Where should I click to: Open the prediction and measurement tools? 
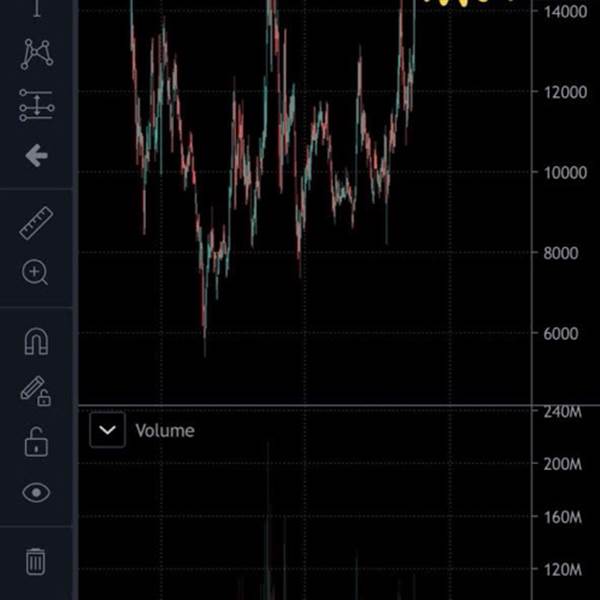[36, 105]
